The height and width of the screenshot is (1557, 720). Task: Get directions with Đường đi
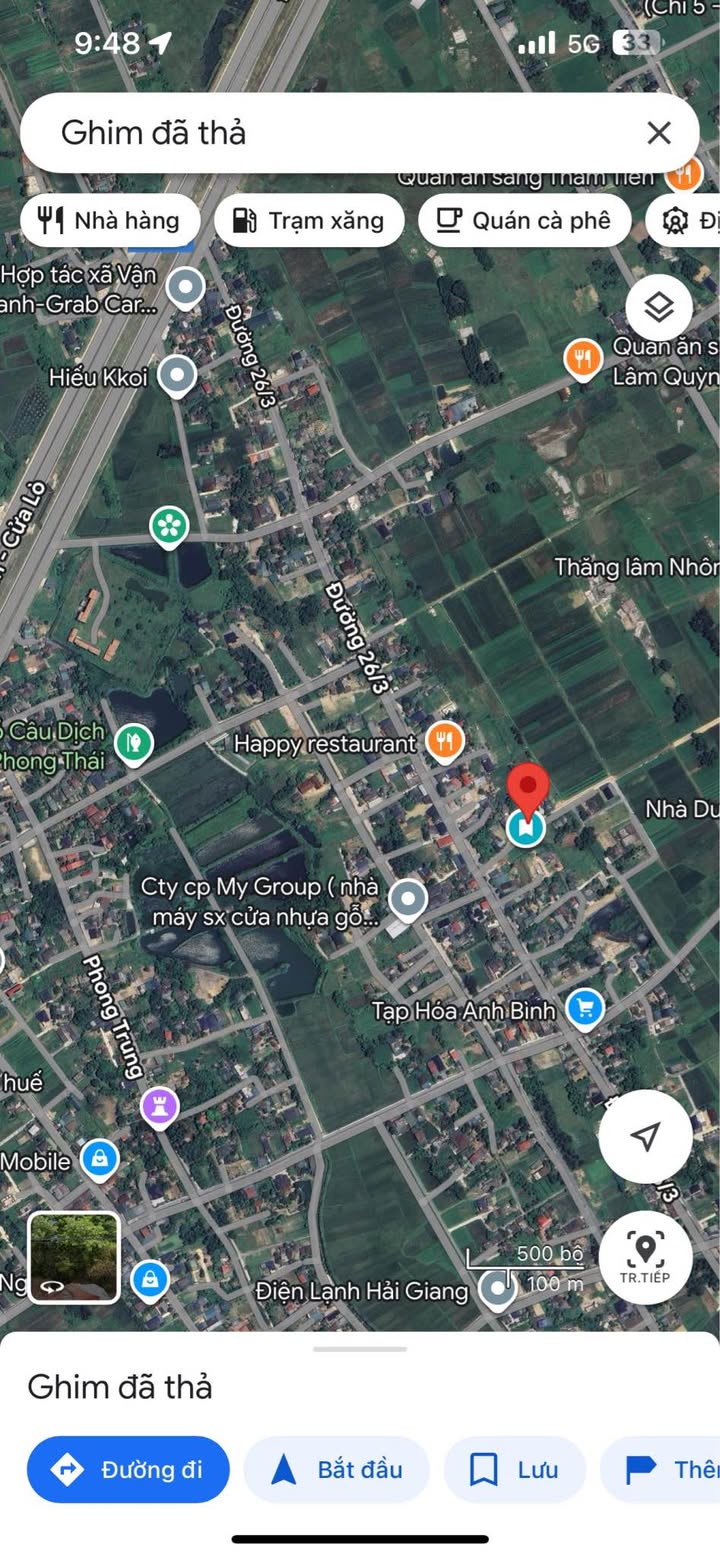point(128,1469)
